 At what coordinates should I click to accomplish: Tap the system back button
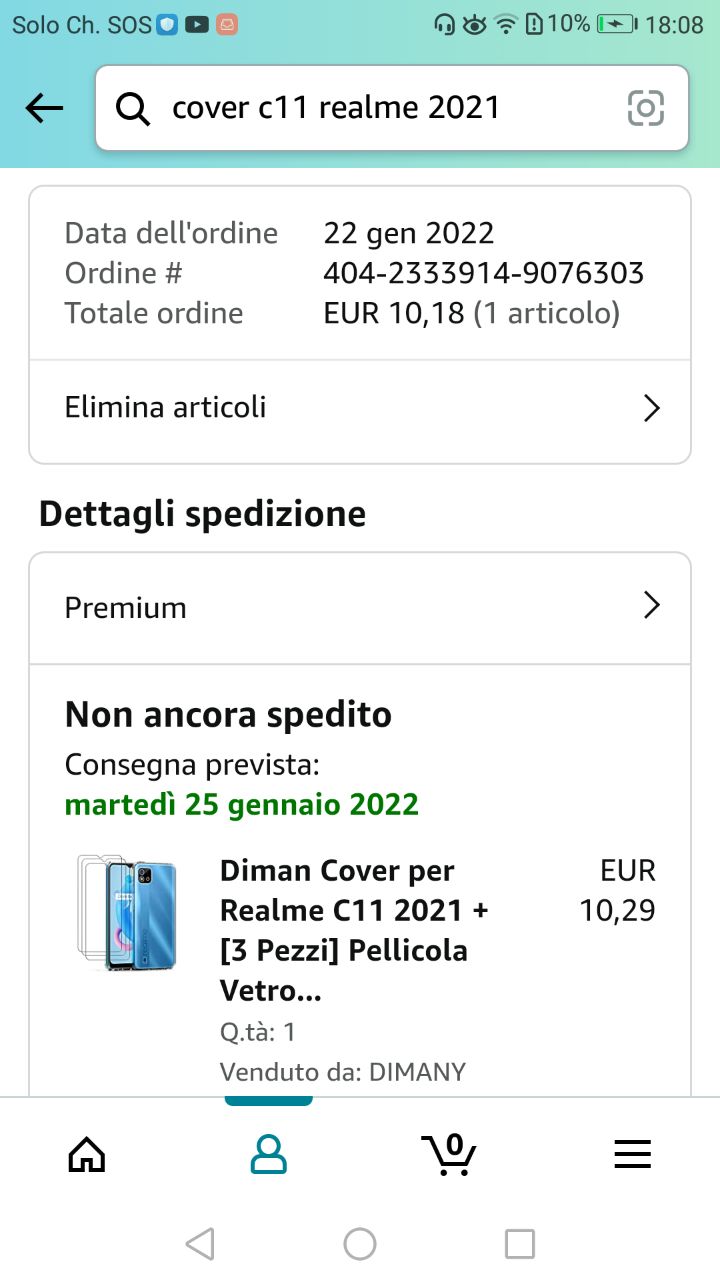coord(200,1244)
